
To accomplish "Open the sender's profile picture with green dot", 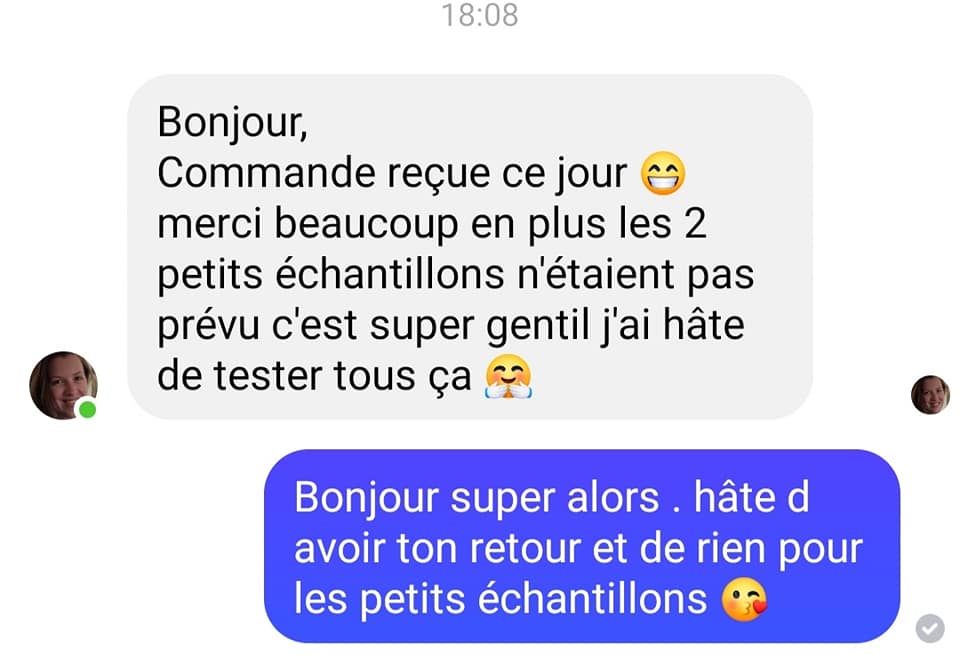I will 63,385.
